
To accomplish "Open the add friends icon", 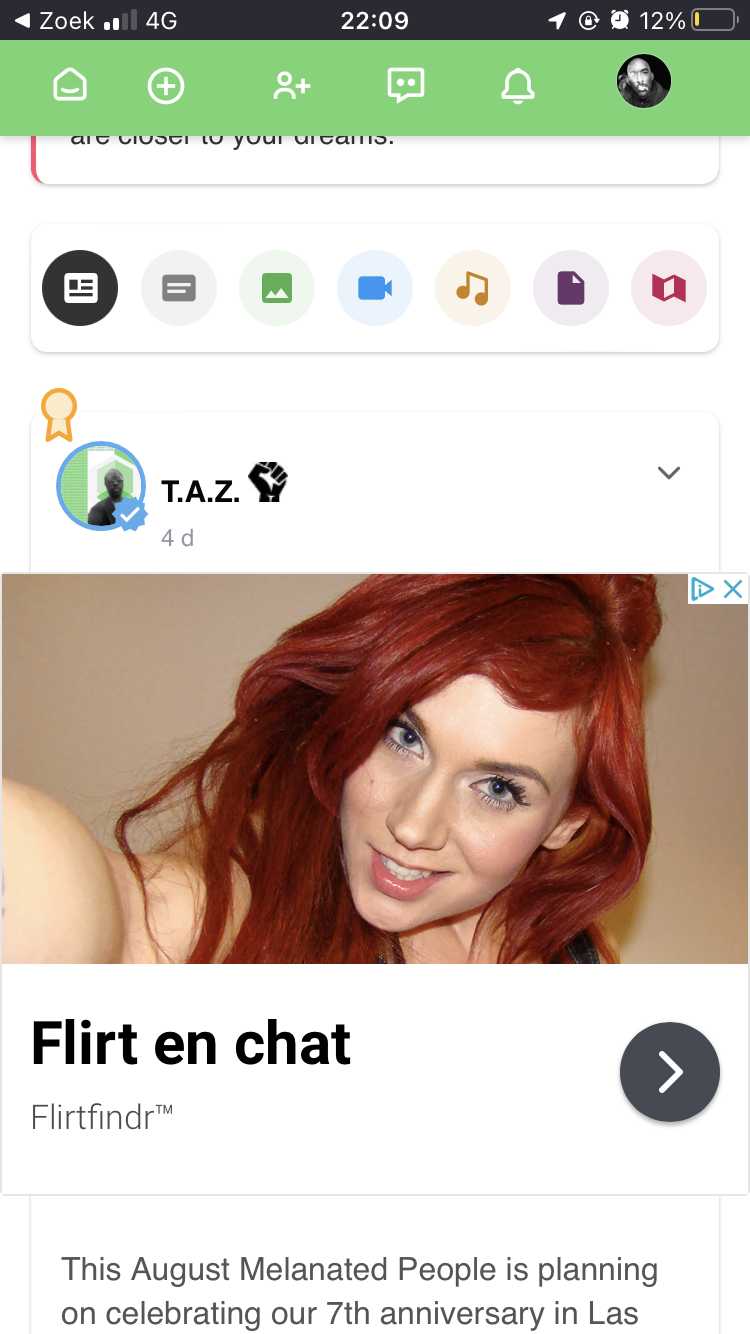I will pos(291,86).
